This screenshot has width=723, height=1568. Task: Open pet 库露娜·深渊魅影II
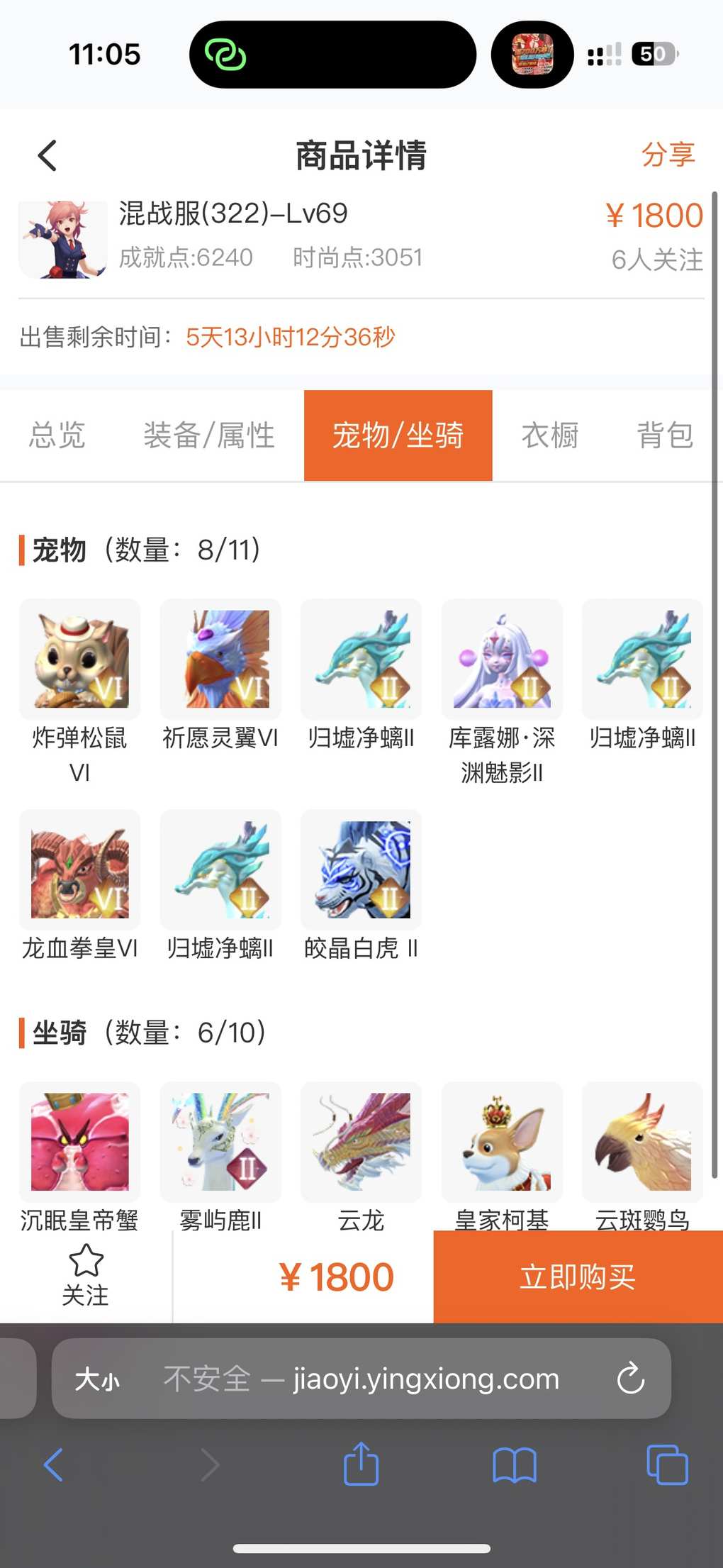point(502,660)
